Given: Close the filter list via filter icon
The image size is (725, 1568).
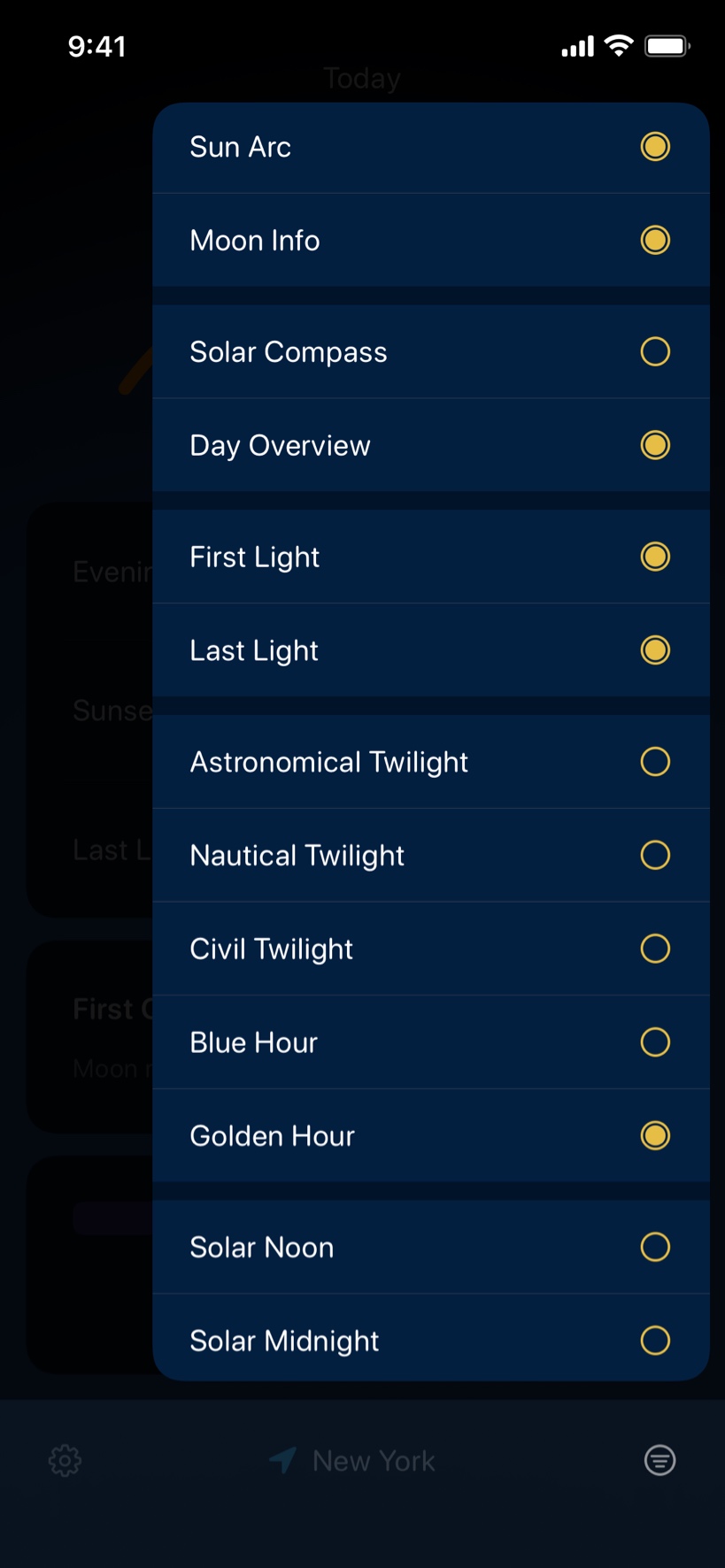Looking at the screenshot, I should pos(659,1460).
